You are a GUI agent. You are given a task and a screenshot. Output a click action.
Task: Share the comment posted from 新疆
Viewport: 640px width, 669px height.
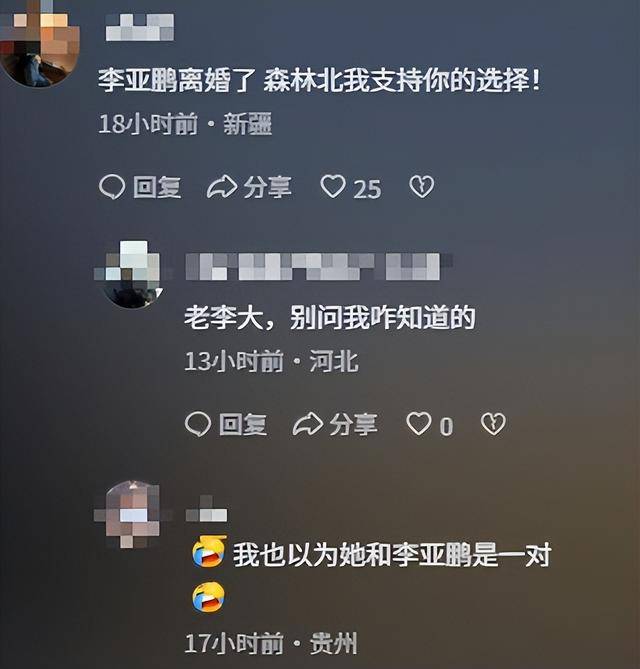click(x=249, y=187)
